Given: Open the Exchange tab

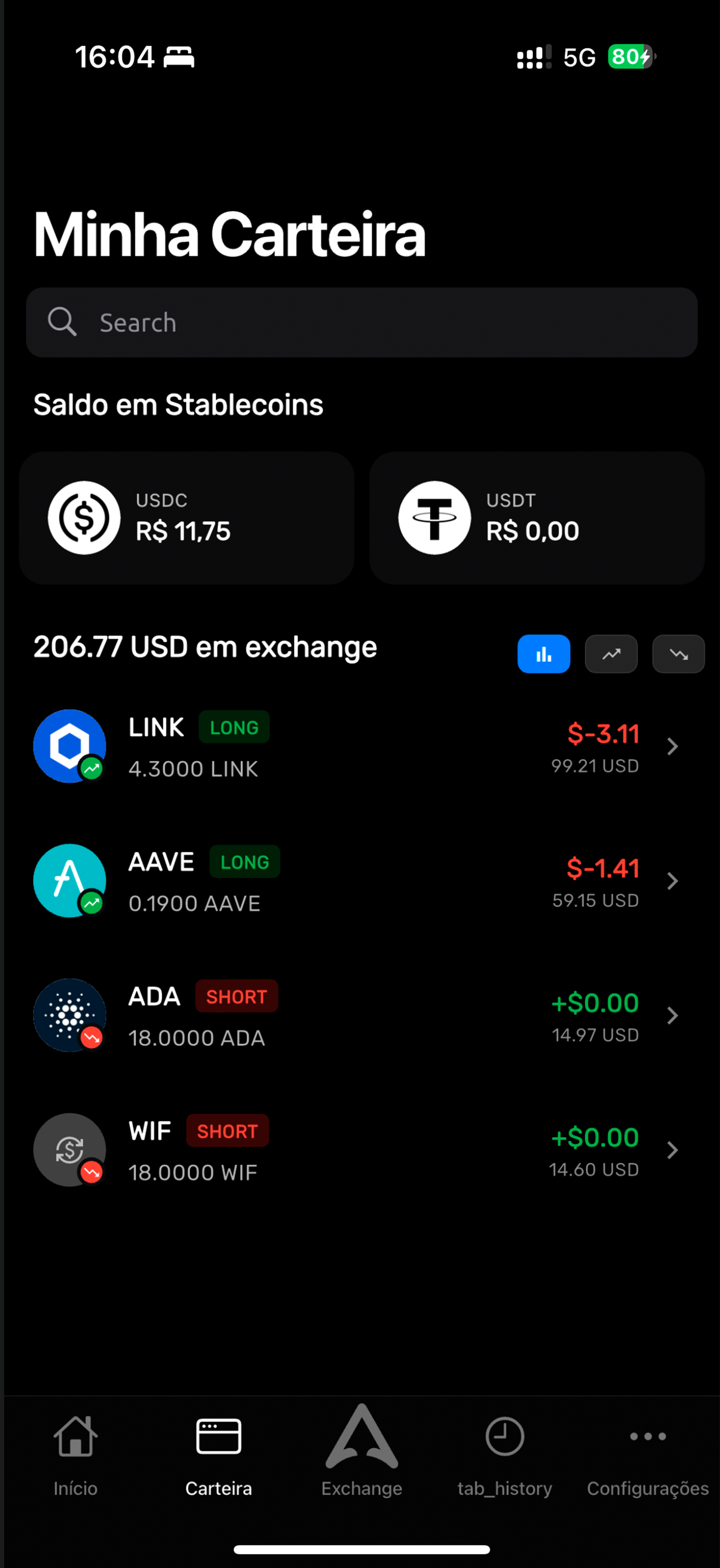Looking at the screenshot, I should click(x=361, y=1452).
